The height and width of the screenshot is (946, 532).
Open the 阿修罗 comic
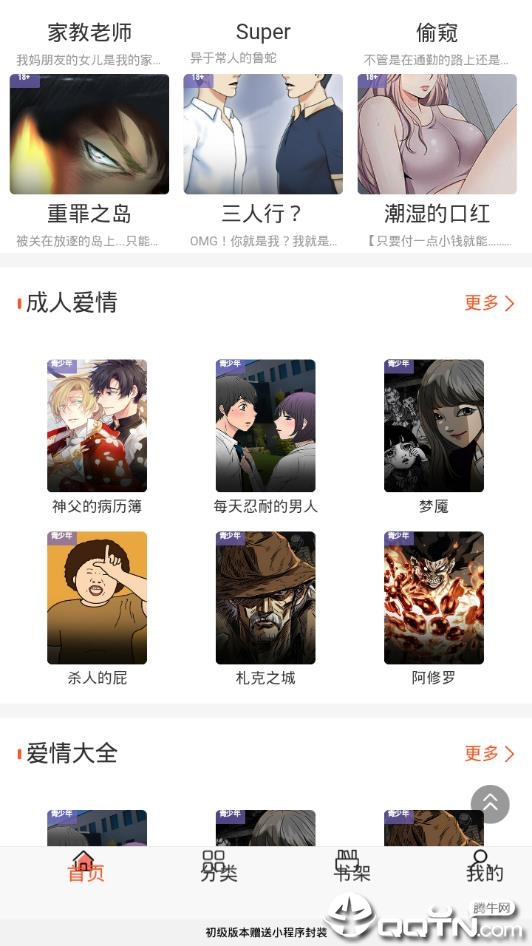click(434, 597)
